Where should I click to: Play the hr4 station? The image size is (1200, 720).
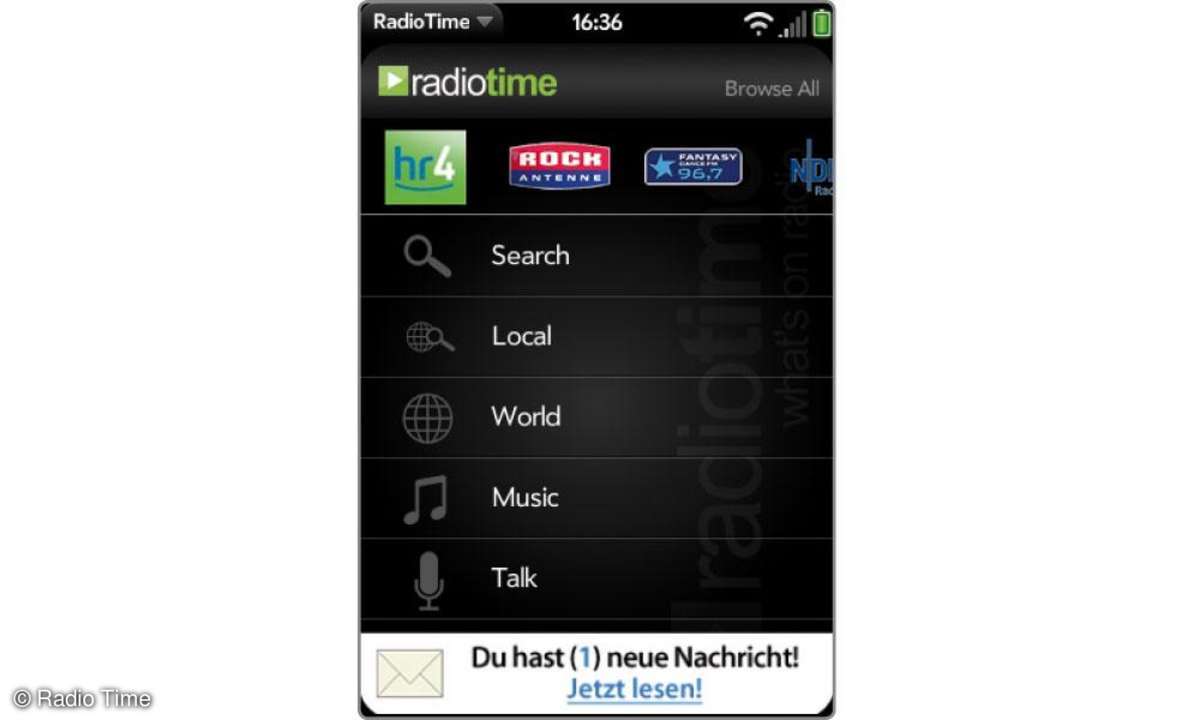pyautogui.click(x=426, y=167)
